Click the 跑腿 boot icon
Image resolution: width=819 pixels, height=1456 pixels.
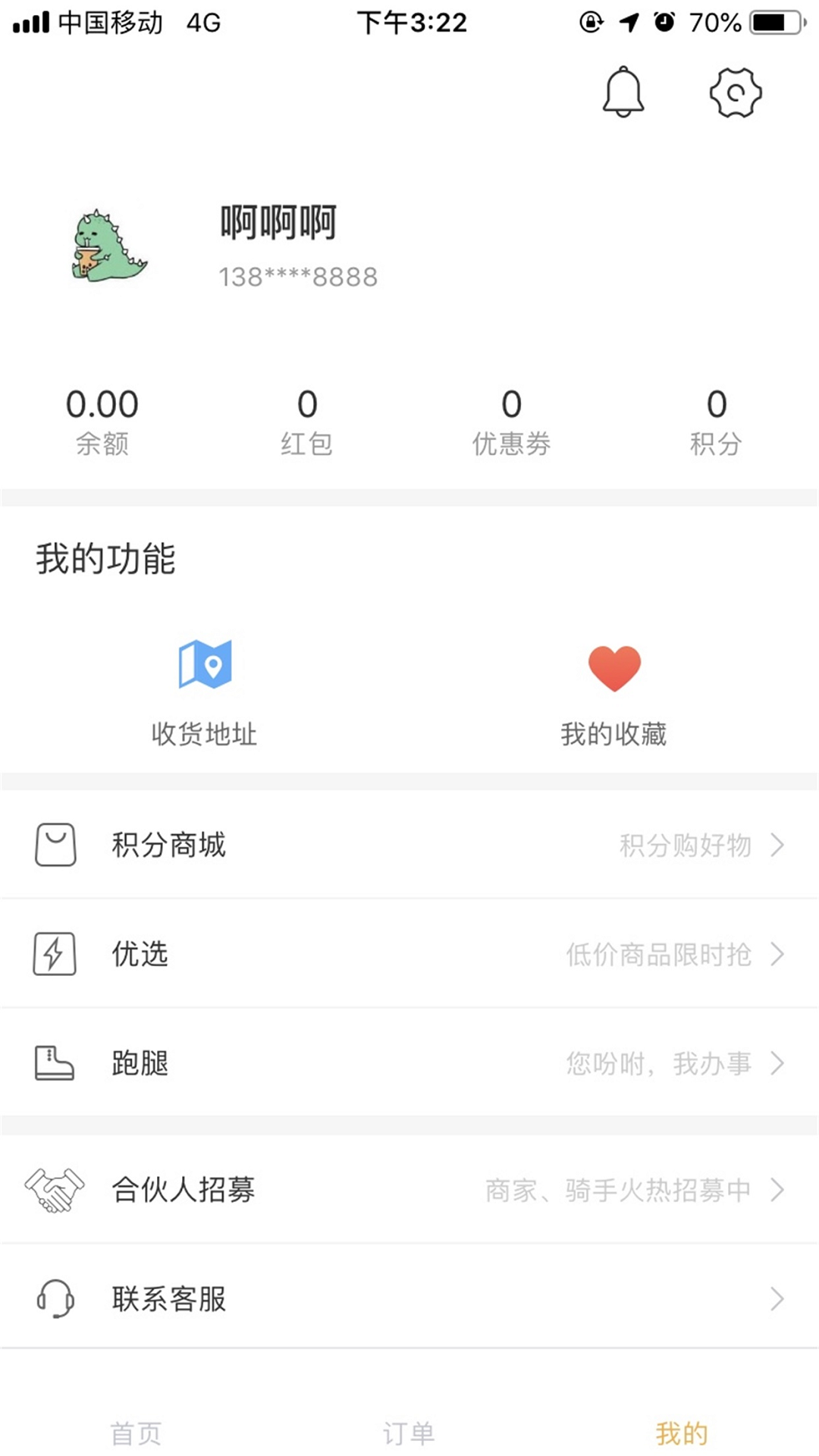(53, 1063)
